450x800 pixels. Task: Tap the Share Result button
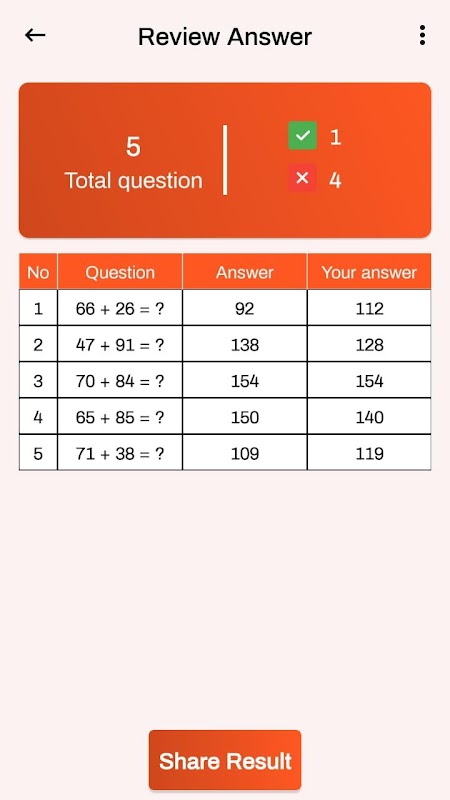(225, 760)
